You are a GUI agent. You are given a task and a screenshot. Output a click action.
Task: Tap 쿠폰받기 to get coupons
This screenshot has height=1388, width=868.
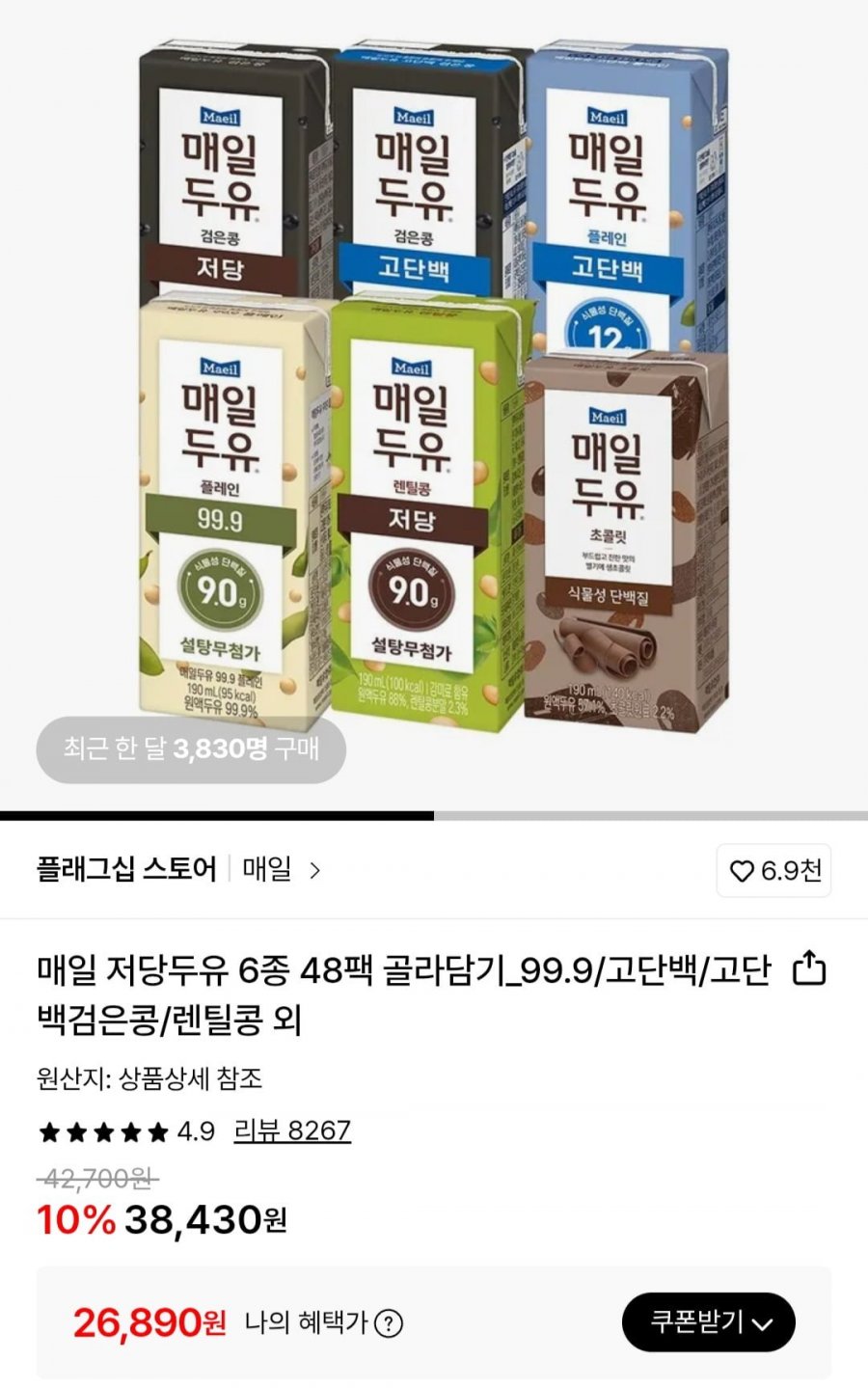tap(708, 1321)
